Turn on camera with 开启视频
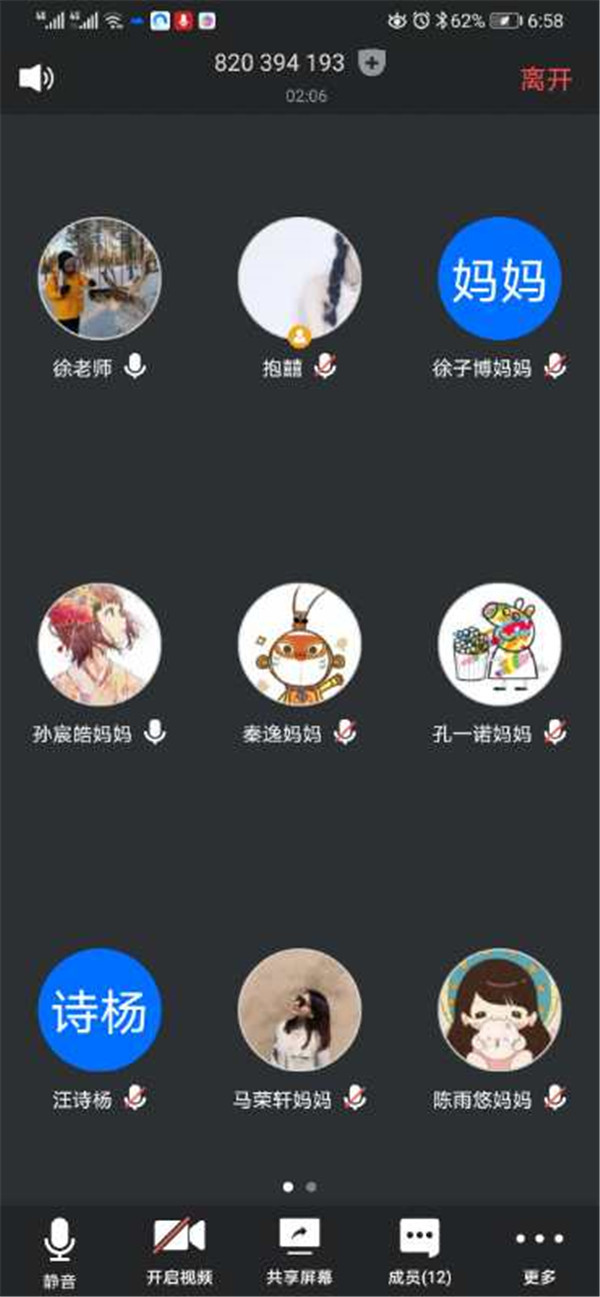This screenshot has height=1297, width=600. pos(179,1250)
